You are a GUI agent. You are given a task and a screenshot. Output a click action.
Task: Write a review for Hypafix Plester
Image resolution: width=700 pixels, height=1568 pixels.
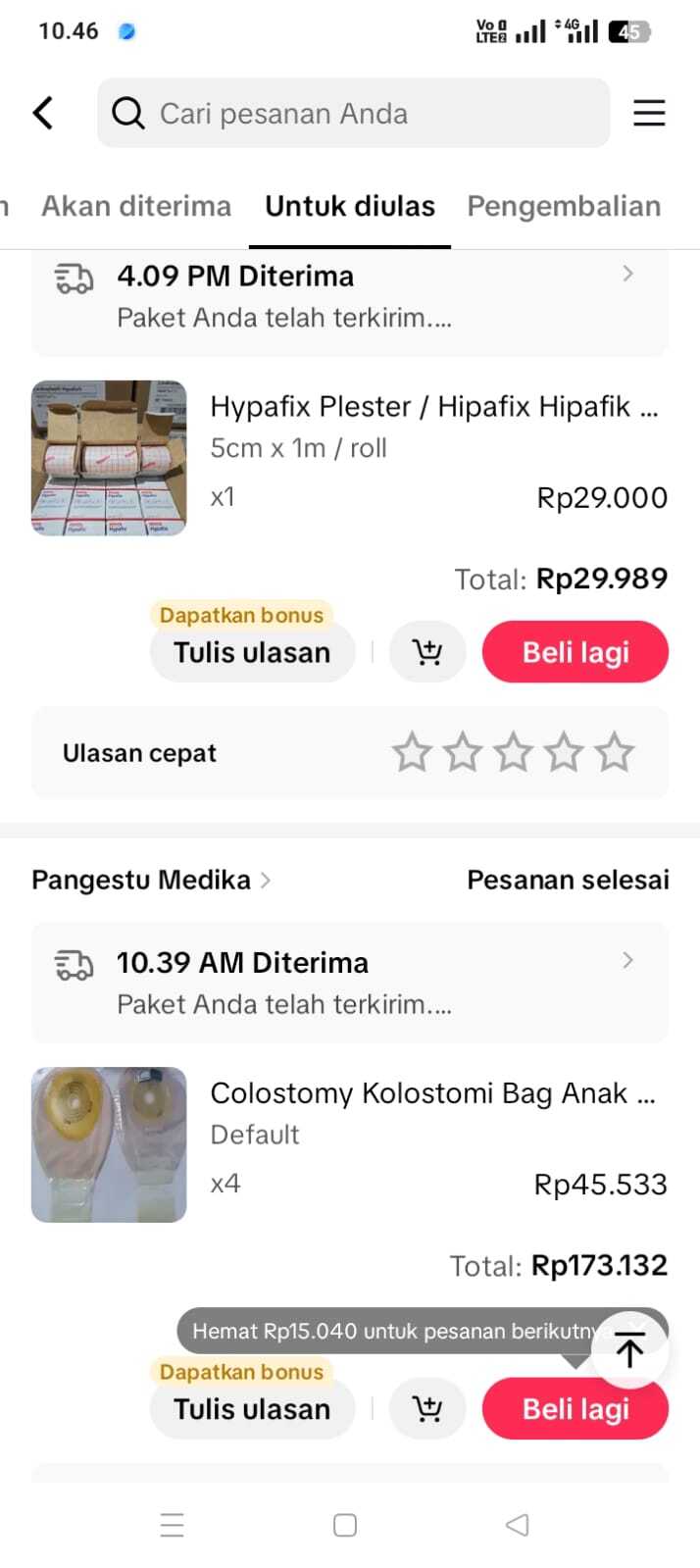tap(252, 652)
